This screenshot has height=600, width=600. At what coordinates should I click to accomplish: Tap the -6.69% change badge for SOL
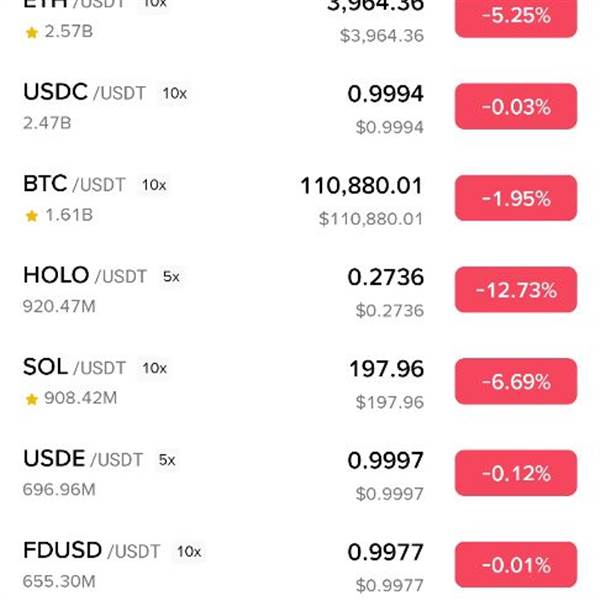click(516, 381)
